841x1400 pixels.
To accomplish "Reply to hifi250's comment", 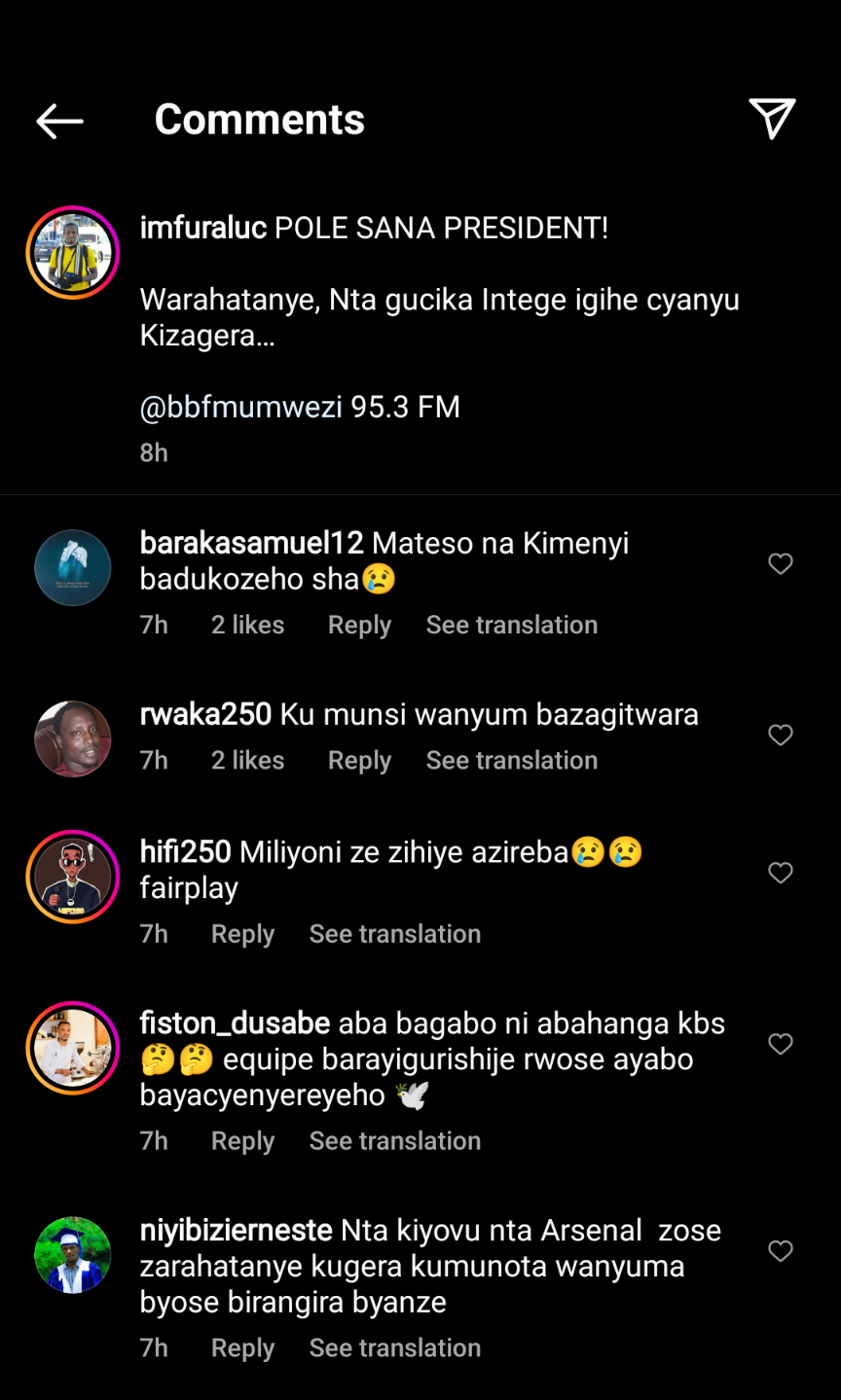I will point(242,933).
